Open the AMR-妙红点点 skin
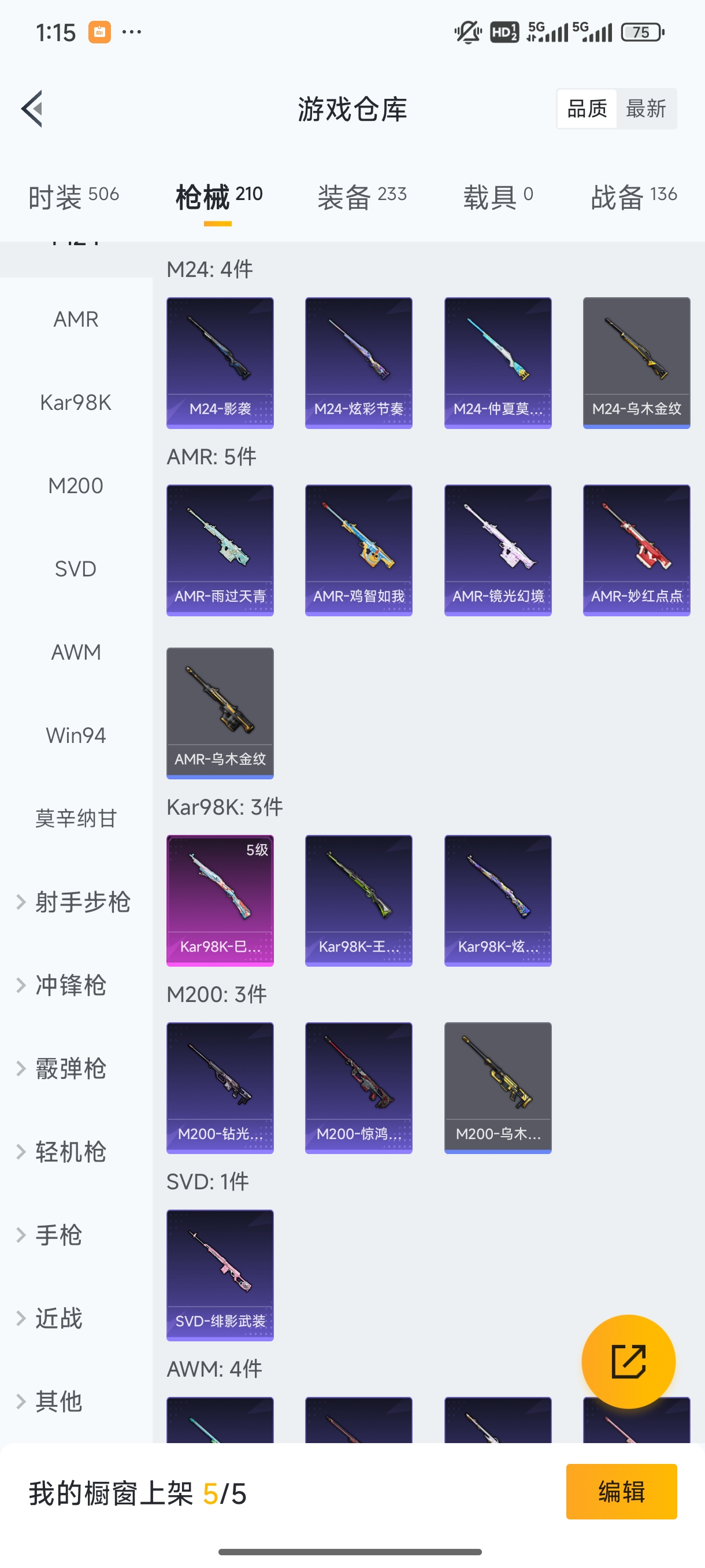This screenshot has width=705, height=1568. tap(636, 548)
